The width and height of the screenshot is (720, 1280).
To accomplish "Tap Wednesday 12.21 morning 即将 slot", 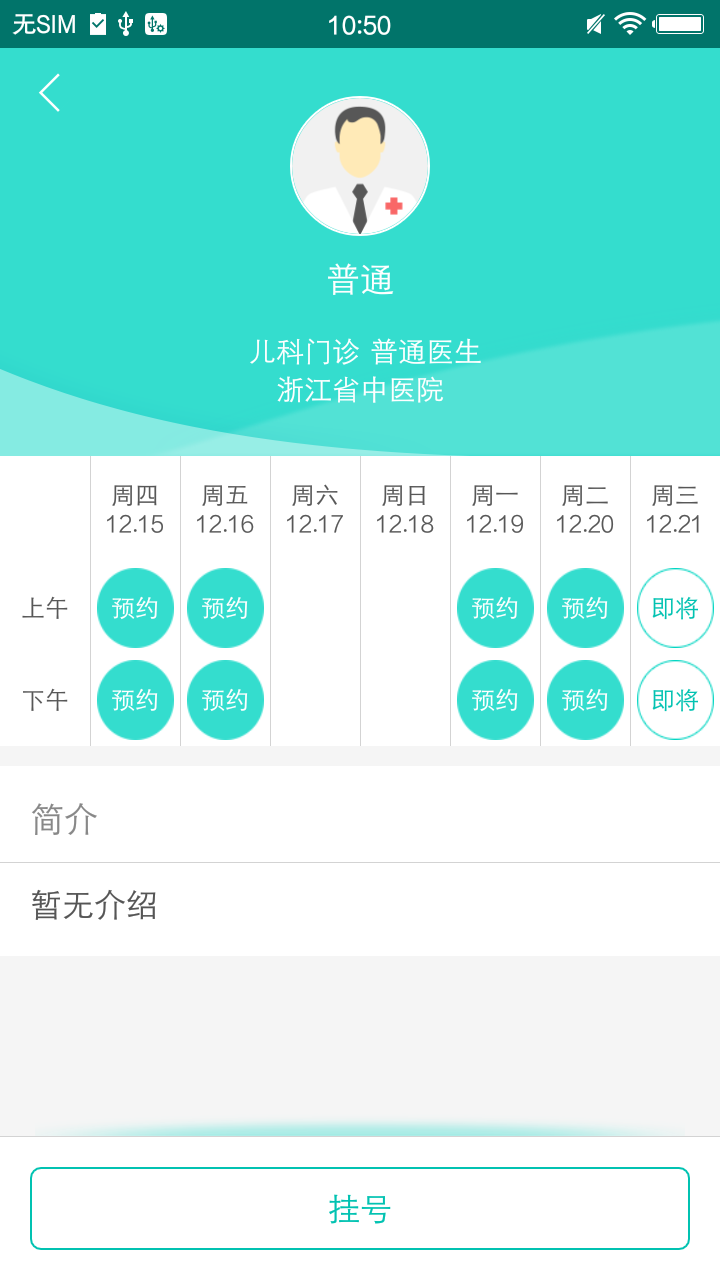I will tap(675, 608).
